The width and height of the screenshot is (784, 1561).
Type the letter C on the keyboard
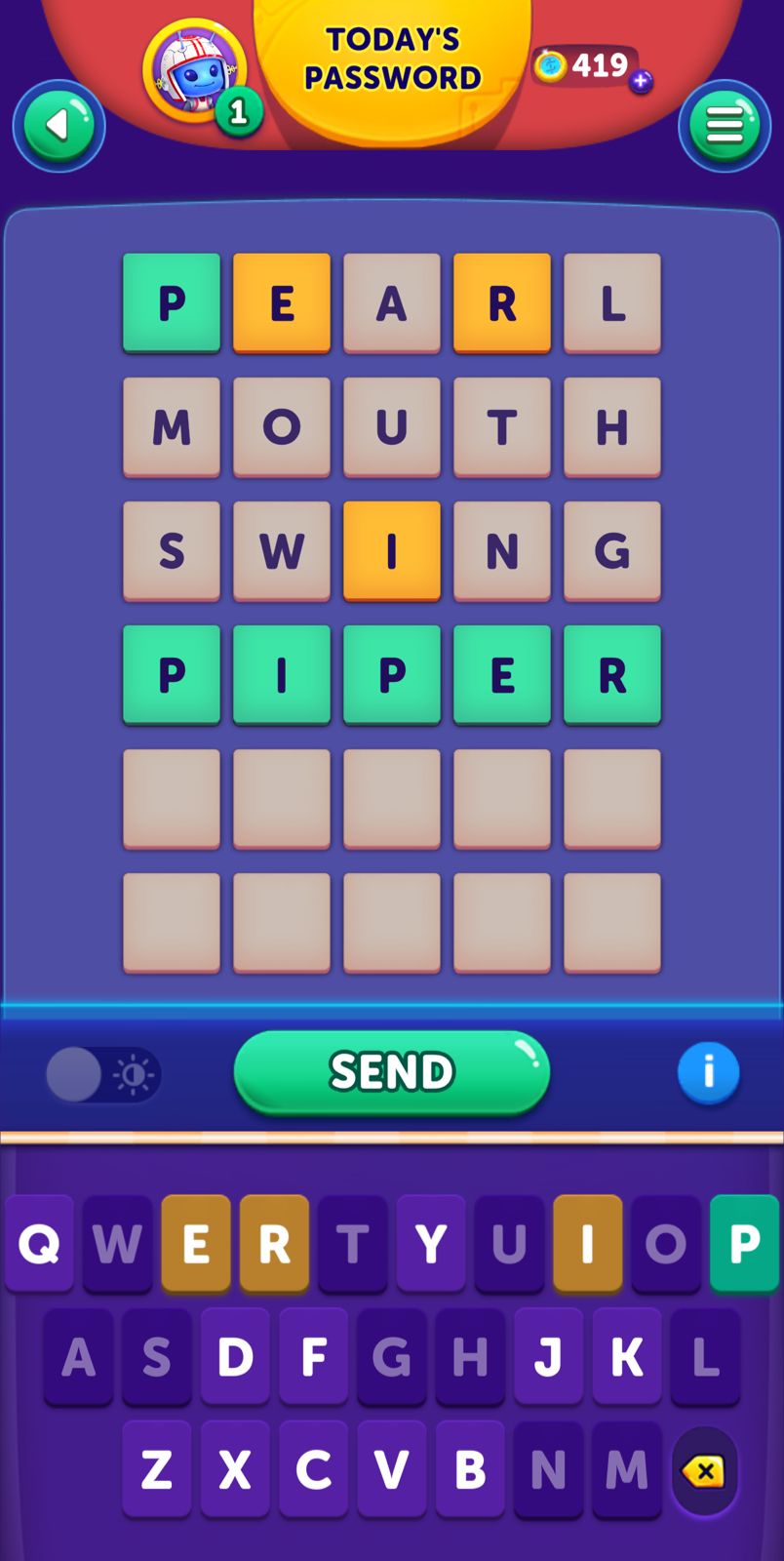(x=313, y=1469)
